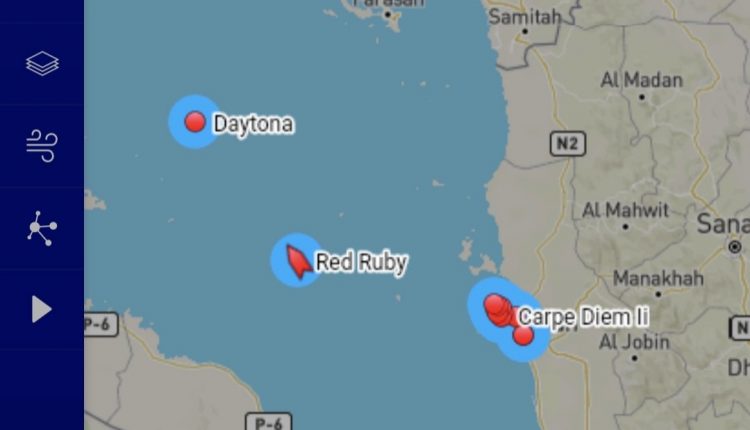Open the vessel tracks option
The height and width of the screenshot is (430, 750).
42,229
